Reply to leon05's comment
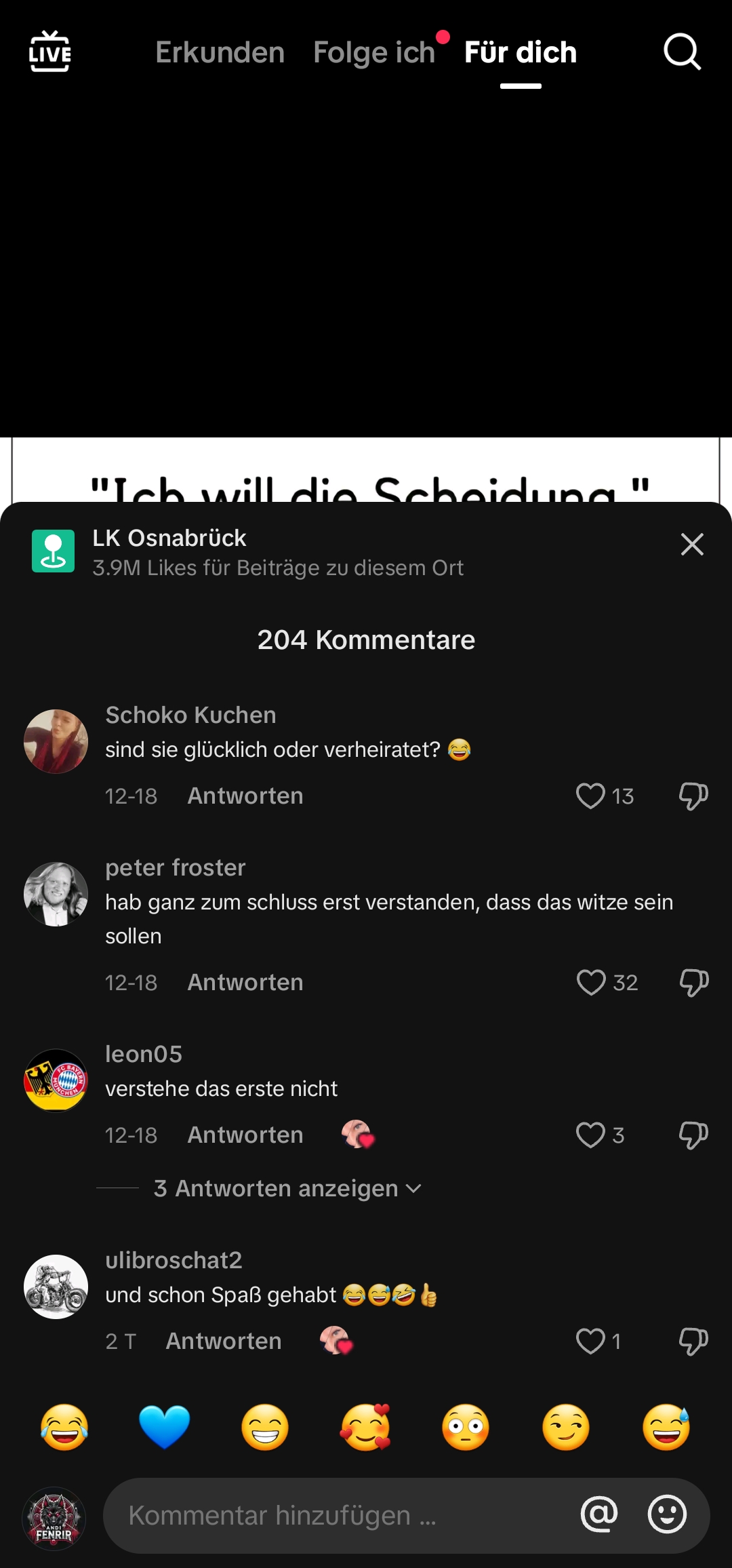This screenshot has width=732, height=1568. pos(245,1135)
